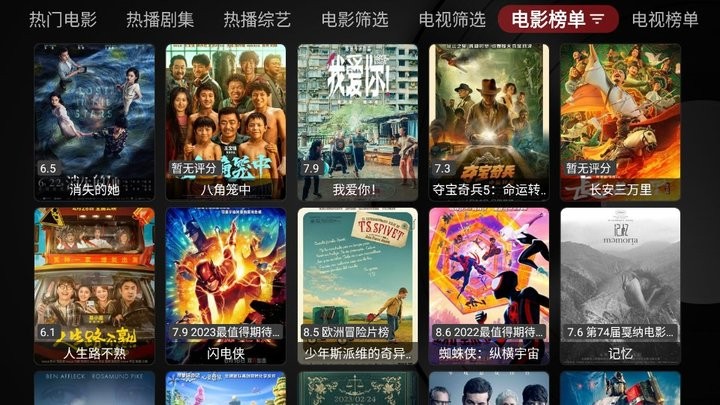Select the 少年斯派维的奇异 film card
This screenshot has width=720, height=405.
(x=357, y=285)
